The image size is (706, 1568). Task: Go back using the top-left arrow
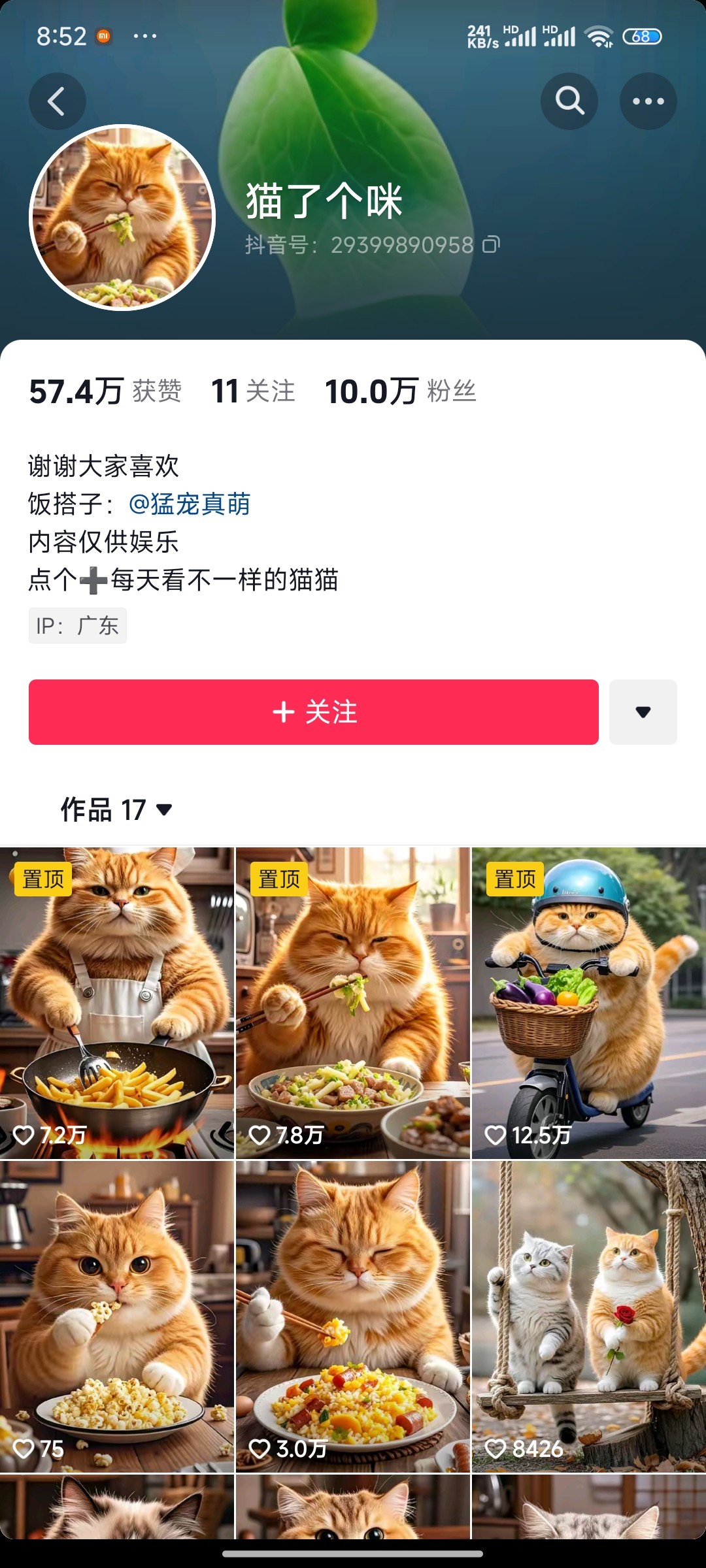58,101
